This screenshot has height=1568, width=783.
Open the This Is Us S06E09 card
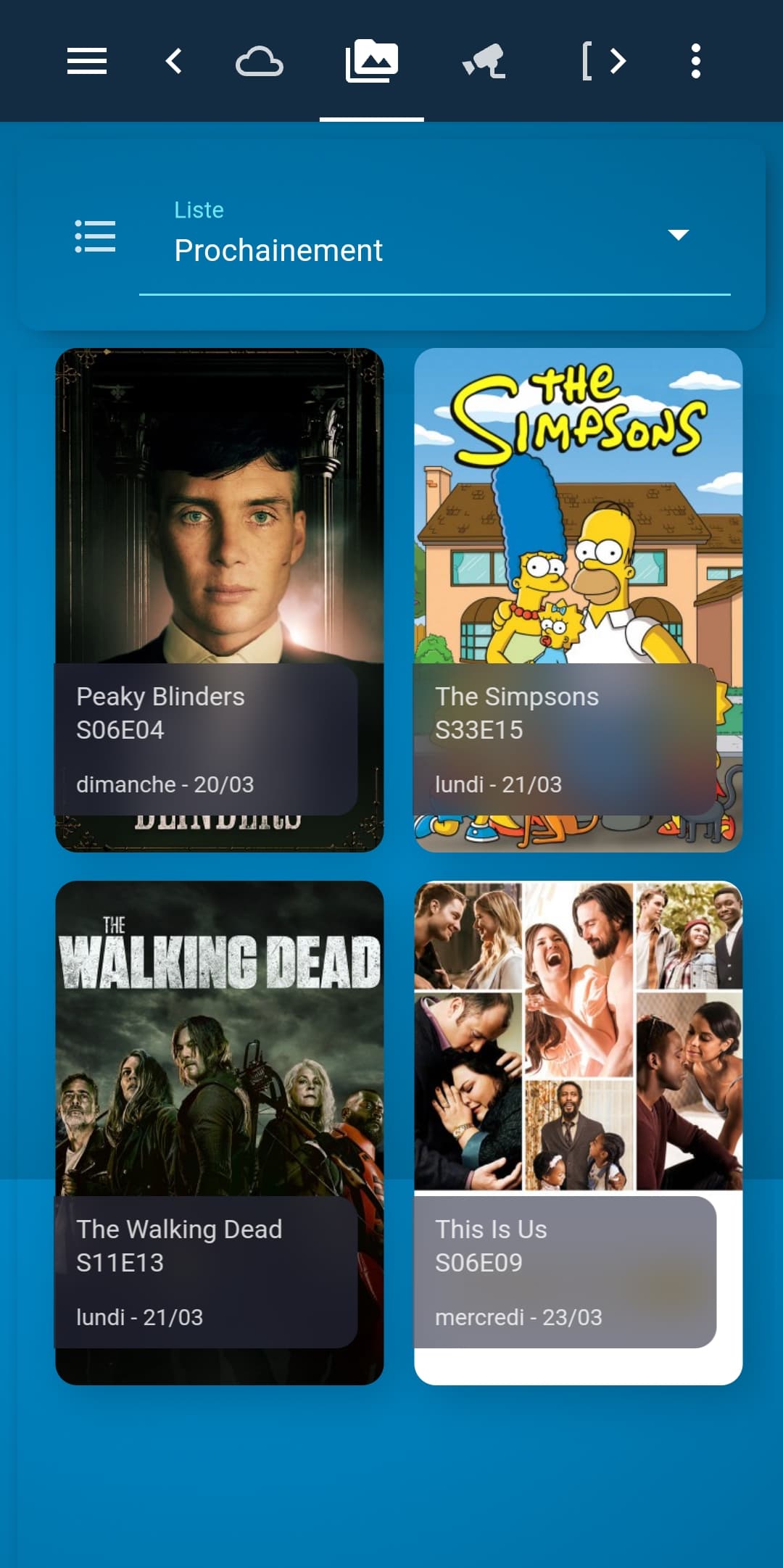(579, 1133)
